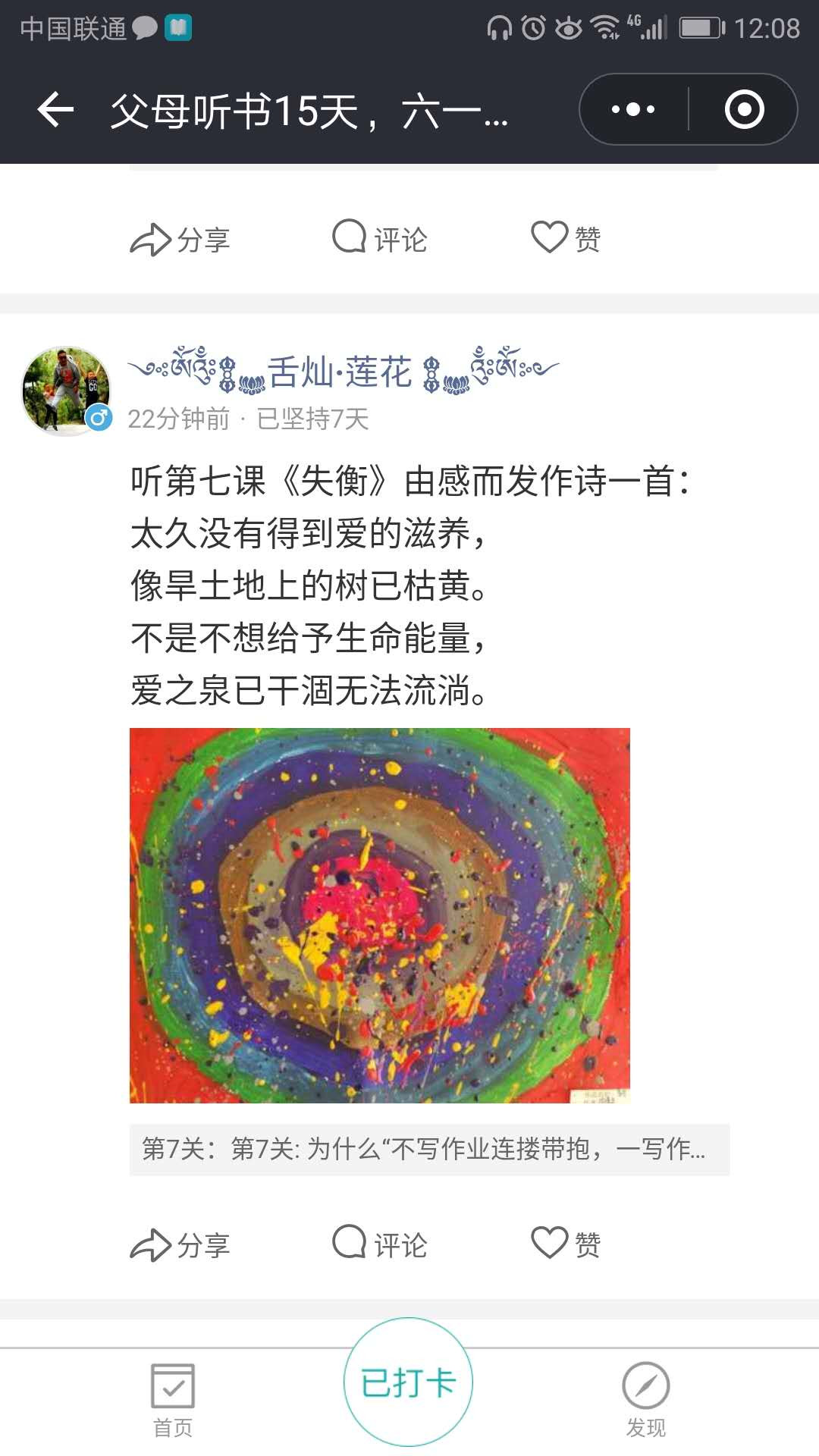Like the post above 舌灿·莲花's entry
Viewport: 819px width, 1456px height.
(x=566, y=238)
